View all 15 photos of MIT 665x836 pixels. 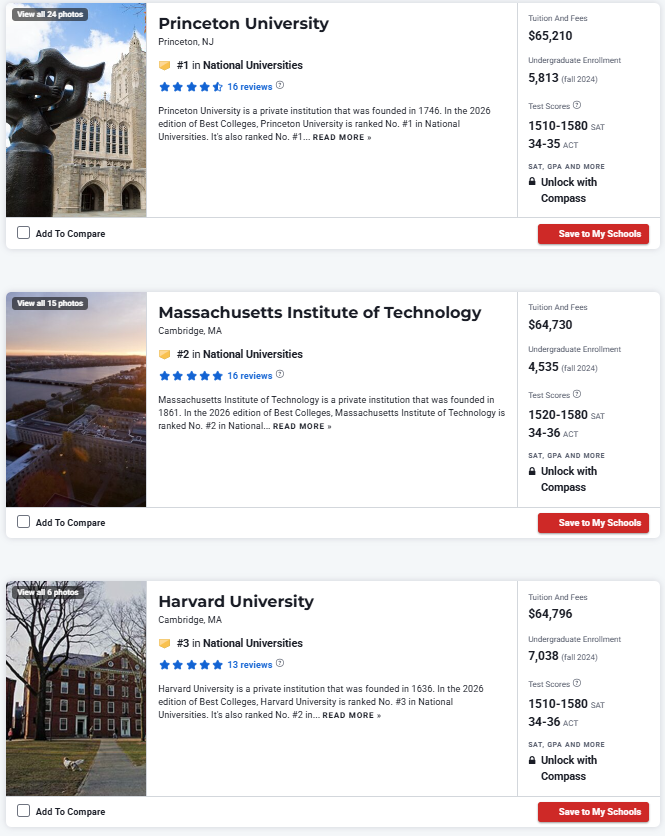click(50, 303)
